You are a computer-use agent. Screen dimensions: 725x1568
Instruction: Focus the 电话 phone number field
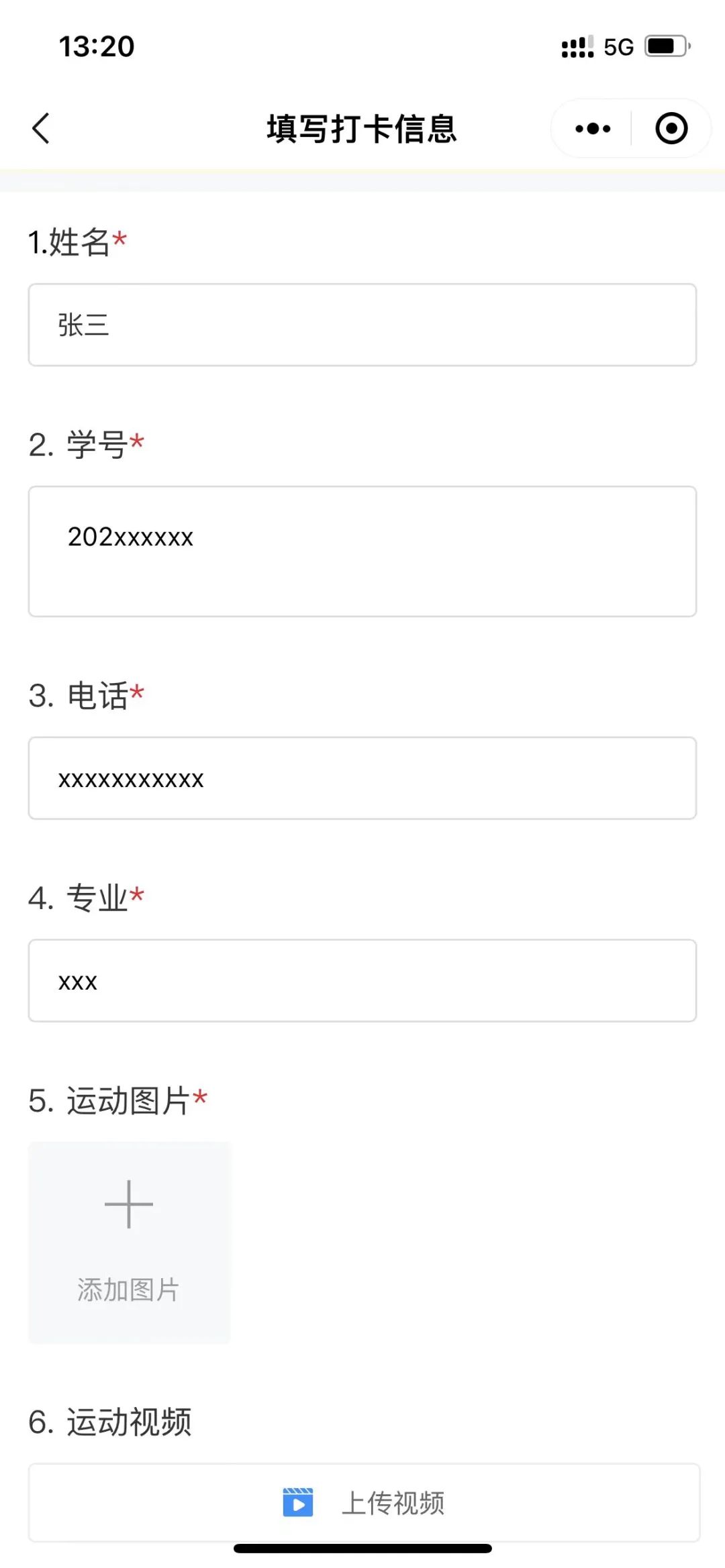pyautogui.click(x=362, y=778)
